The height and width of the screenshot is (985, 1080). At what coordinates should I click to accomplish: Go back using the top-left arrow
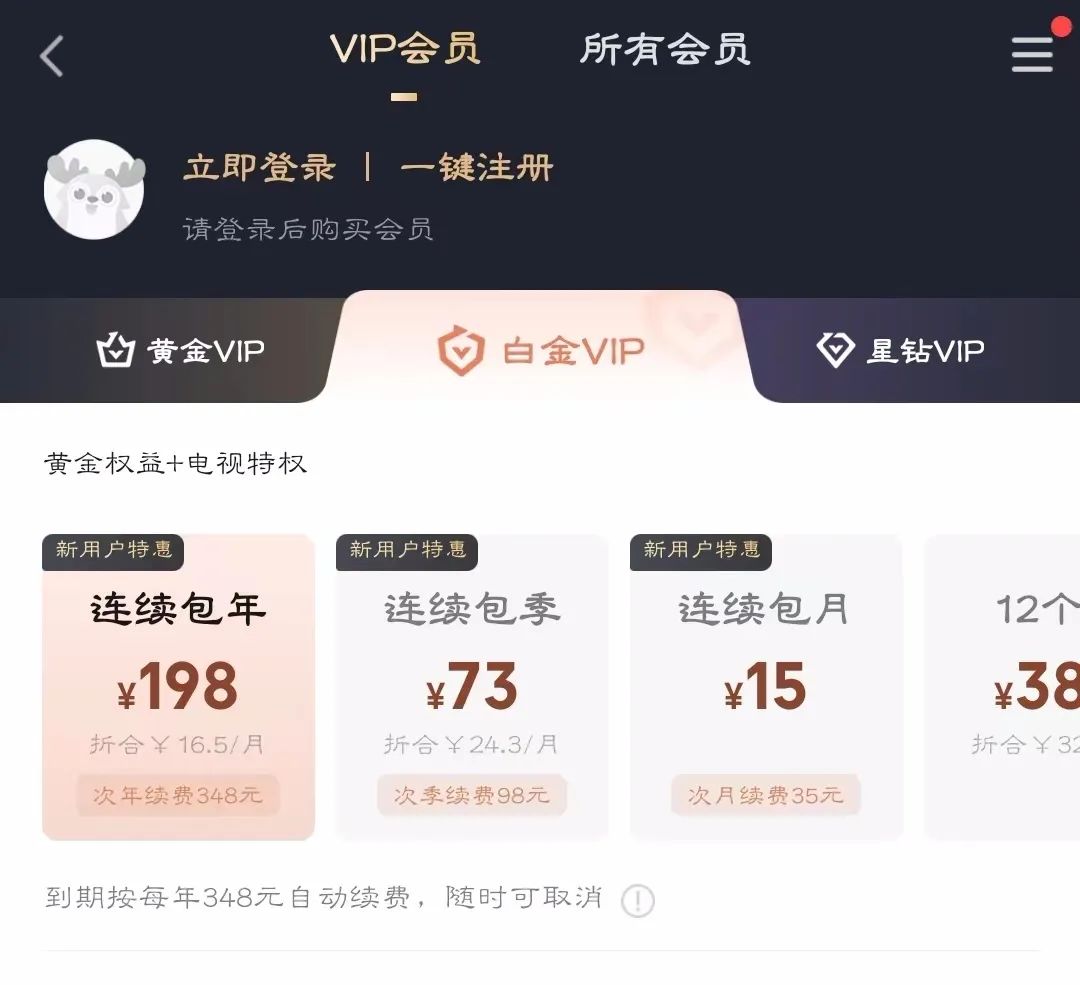click(52, 55)
